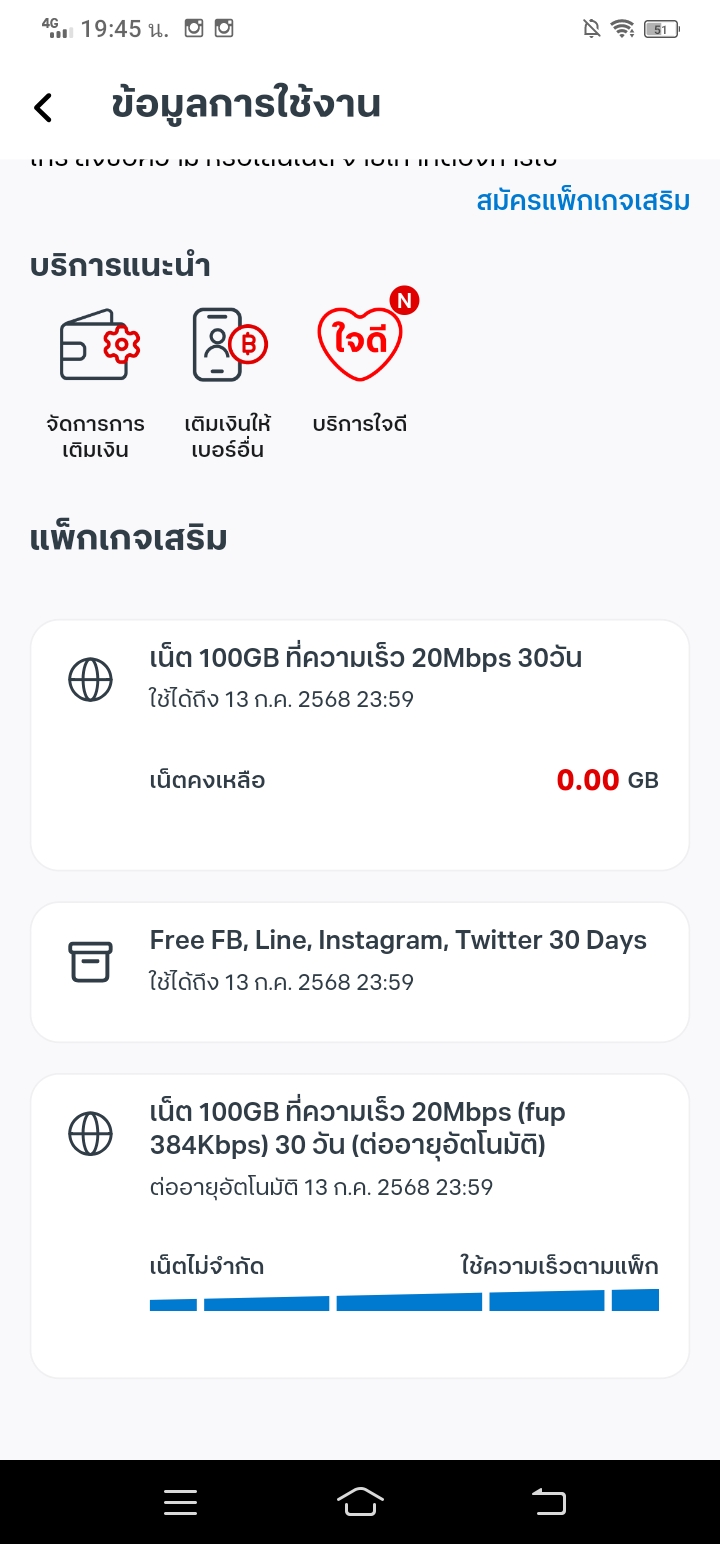
Task: Go back using the header arrow
Action: click(43, 107)
